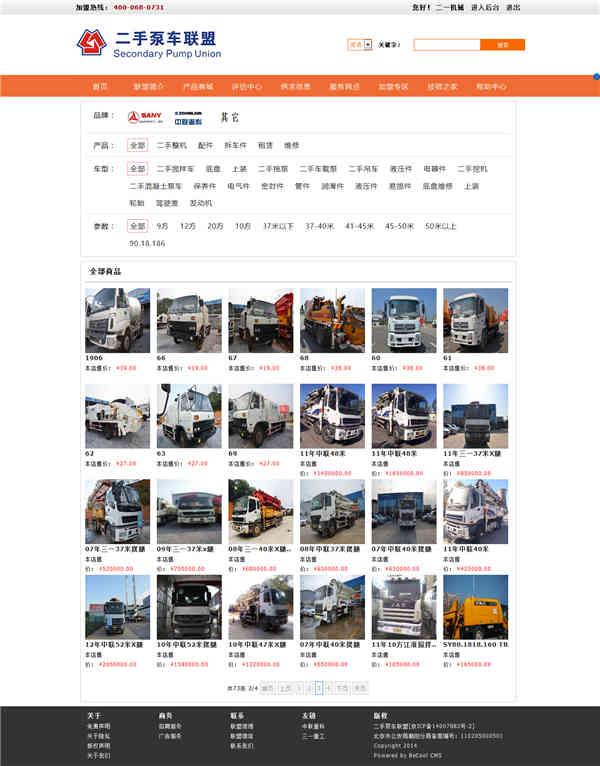This screenshot has width=600, height=766.
Task: Open 联系我们 in the footer
Action: [241, 745]
